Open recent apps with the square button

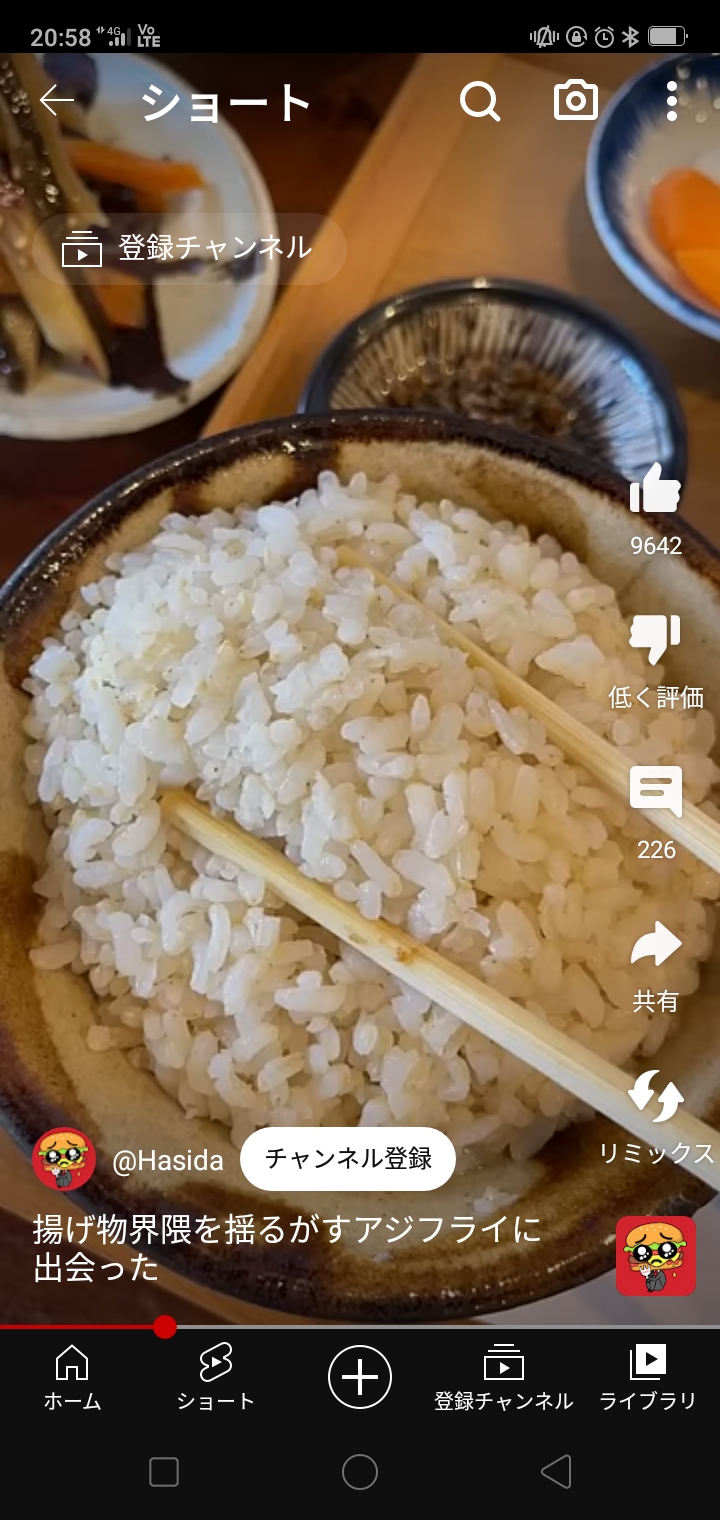pos(164,1472)
